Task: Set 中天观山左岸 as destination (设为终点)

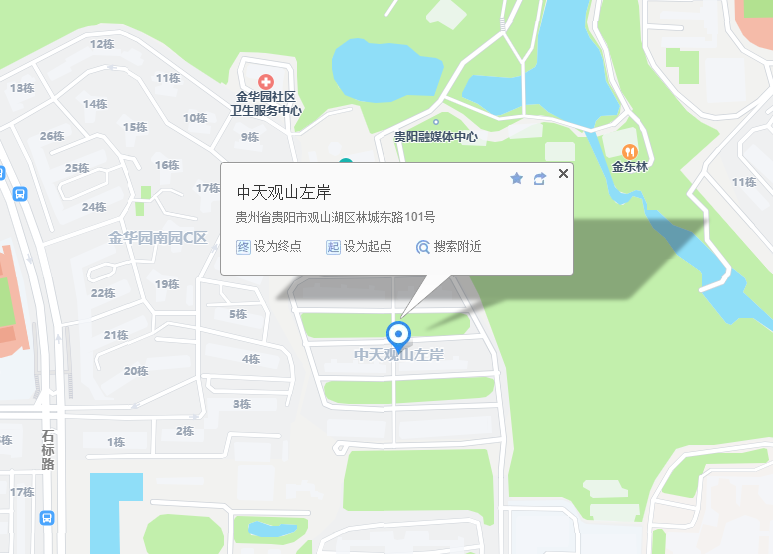Action: (x=269, y=246)
